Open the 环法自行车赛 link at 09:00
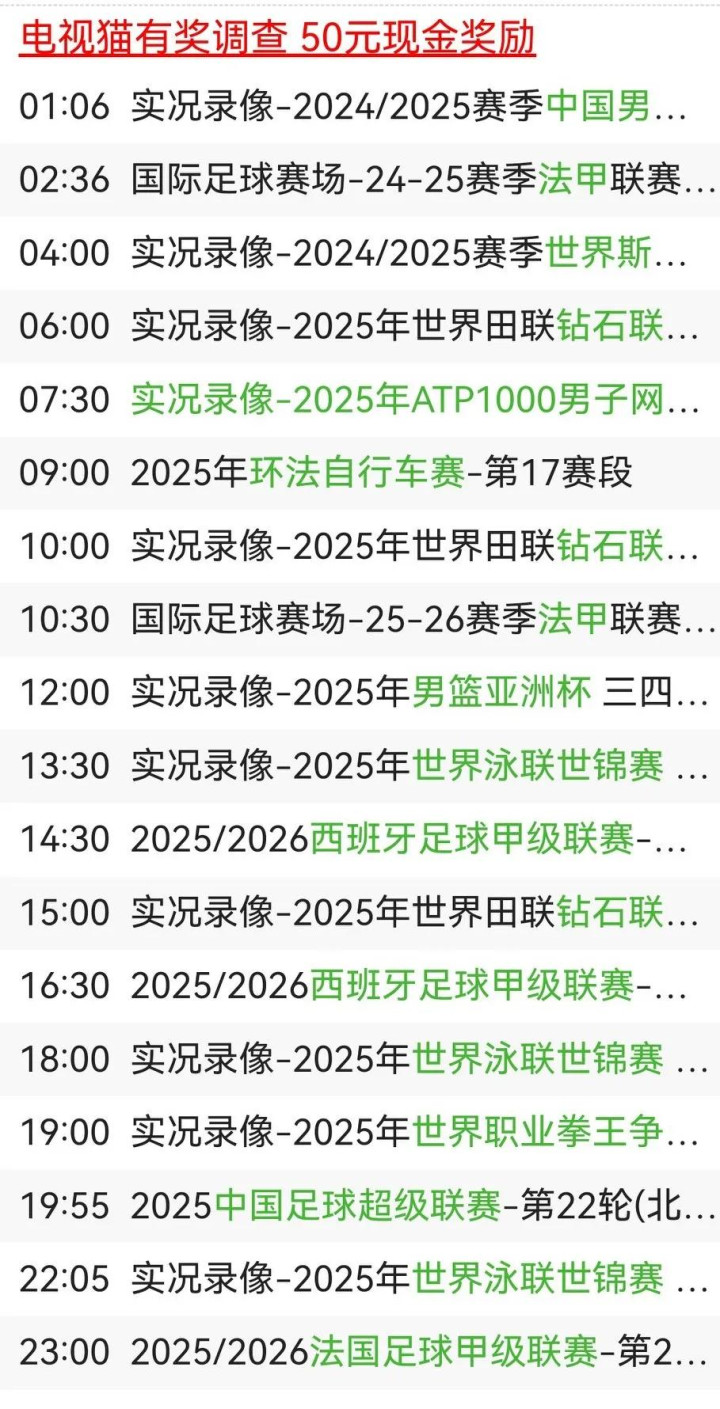 [x=356, y=473]
